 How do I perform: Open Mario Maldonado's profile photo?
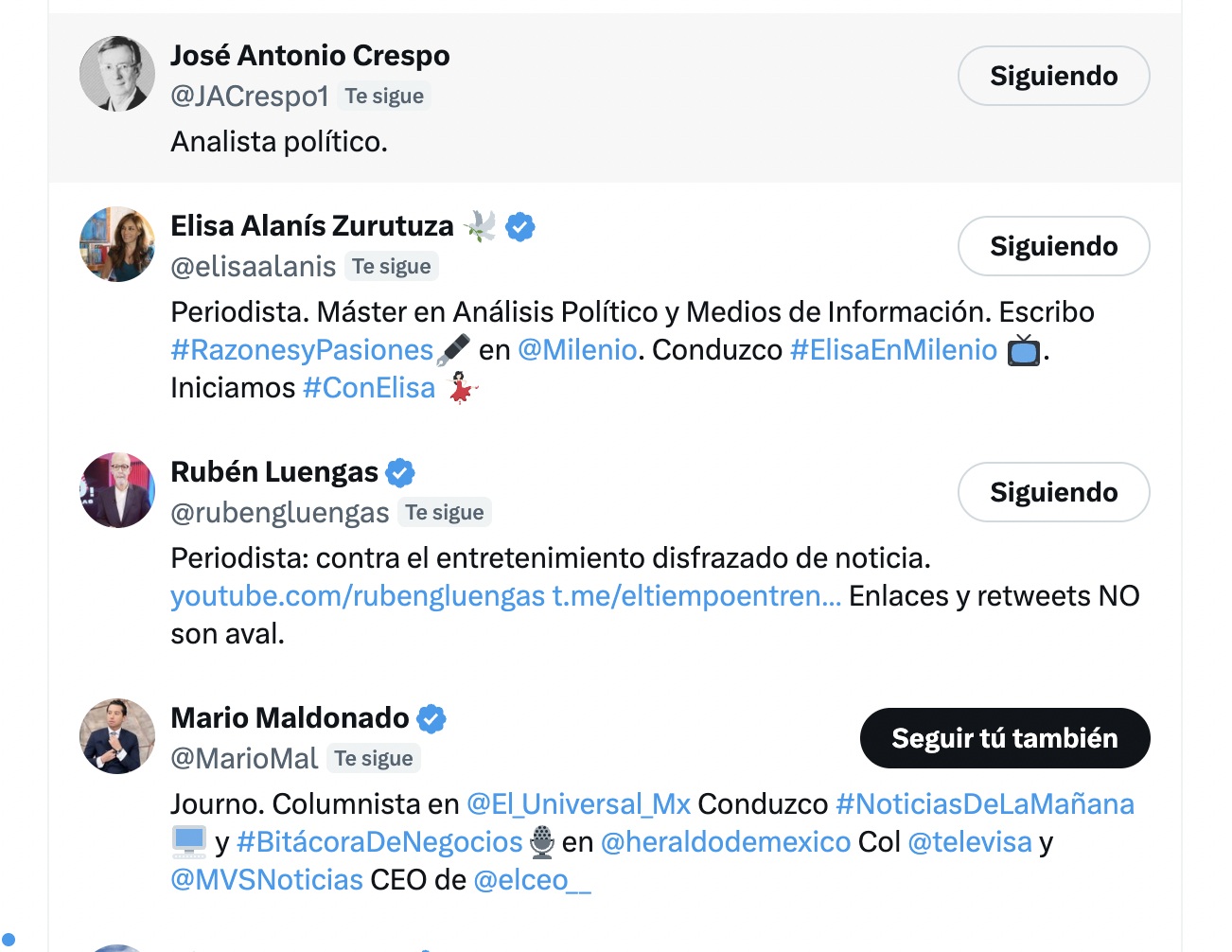(x=117, y=736)
